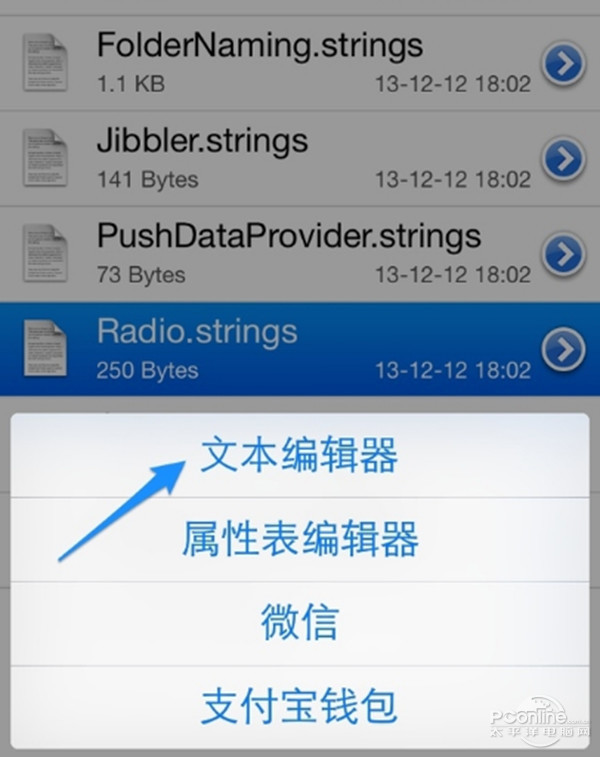600x757 pixels.
Task: Show details arrow for Radio.strings
Action: tap(564, 349)
